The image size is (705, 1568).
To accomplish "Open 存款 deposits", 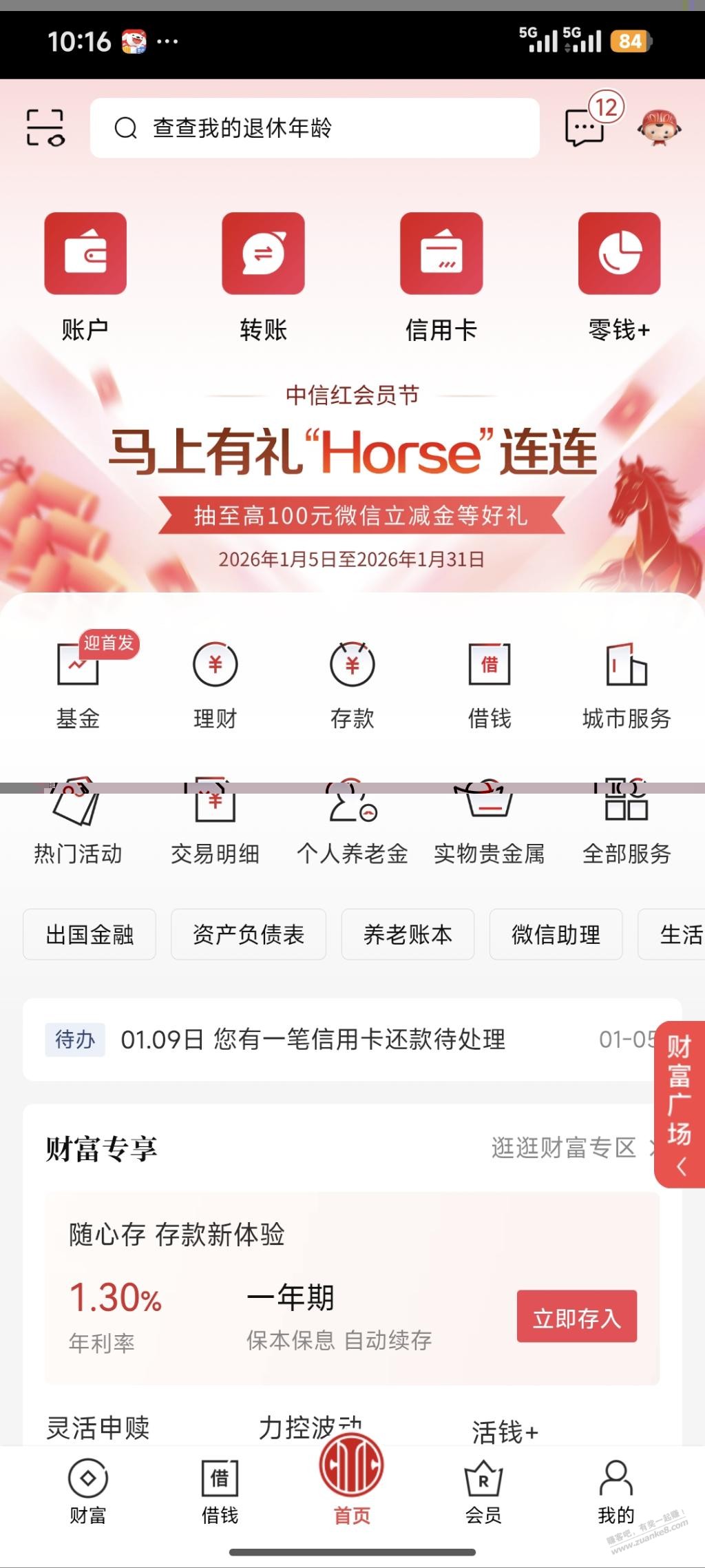I will 352,683.
